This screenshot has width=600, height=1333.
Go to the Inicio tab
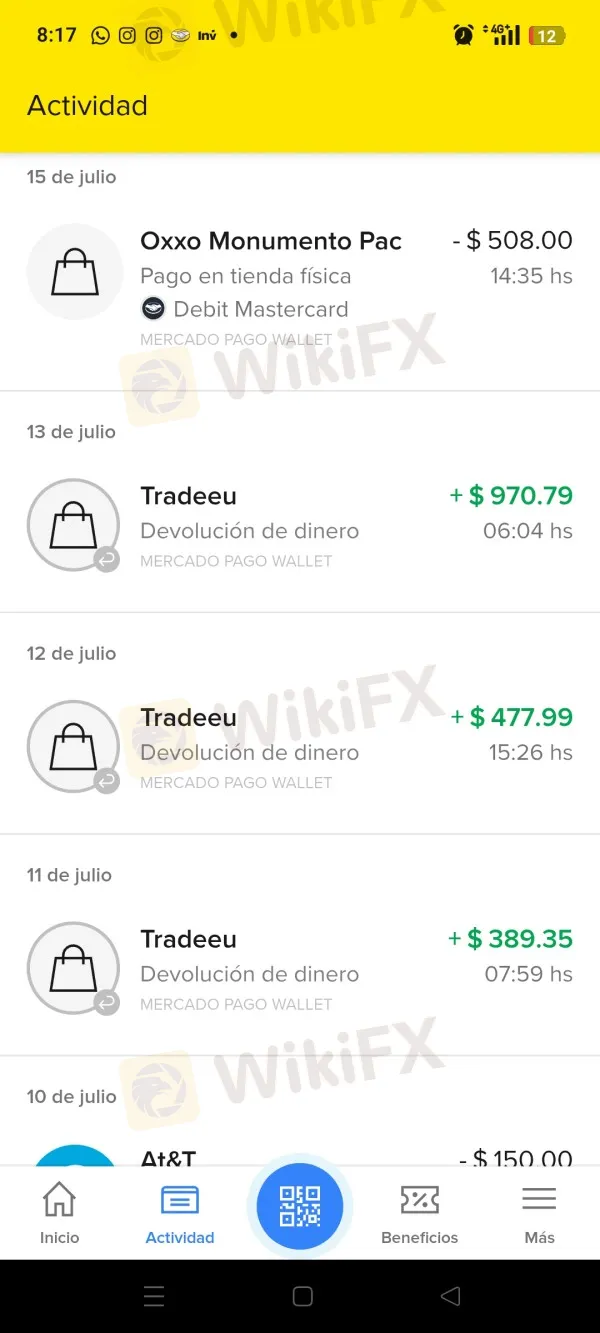point(60,1212)
